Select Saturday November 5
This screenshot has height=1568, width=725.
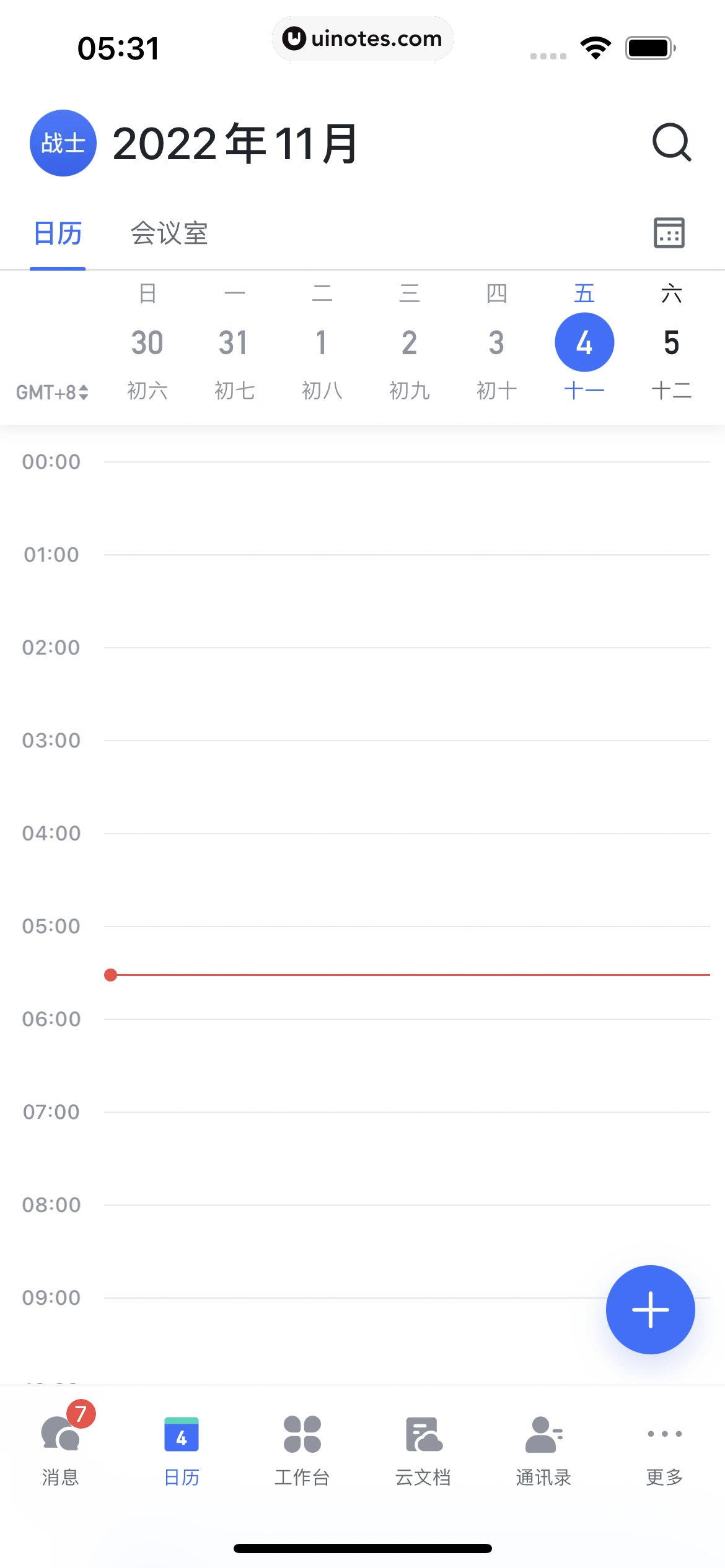click(x=670, y=341)
